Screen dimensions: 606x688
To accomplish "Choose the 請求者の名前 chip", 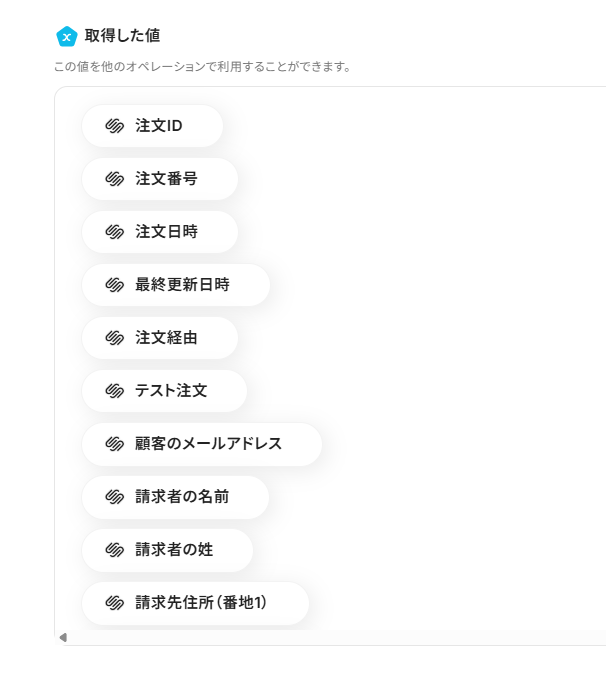I will (176, 497).
